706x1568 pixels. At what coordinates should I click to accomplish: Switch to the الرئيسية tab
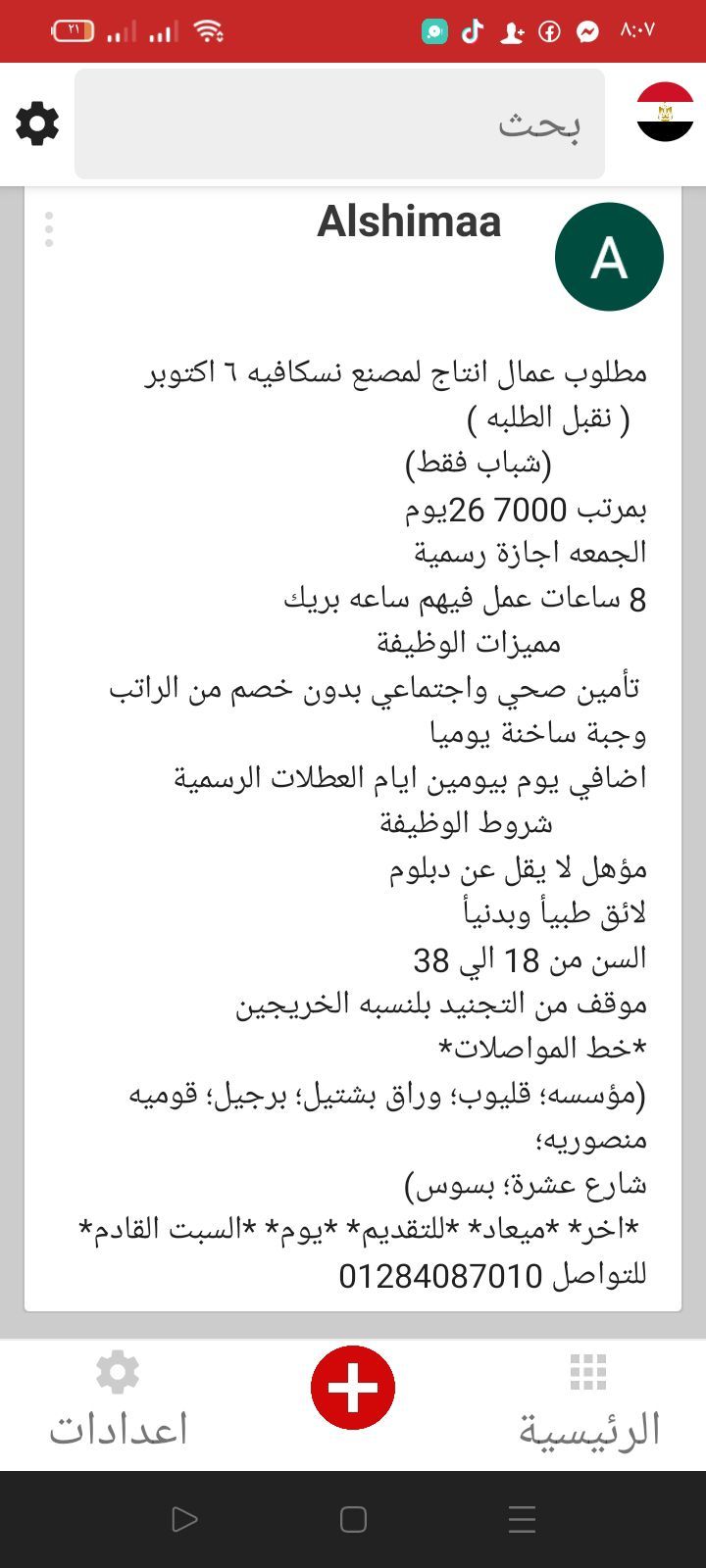click(588, 1403)
